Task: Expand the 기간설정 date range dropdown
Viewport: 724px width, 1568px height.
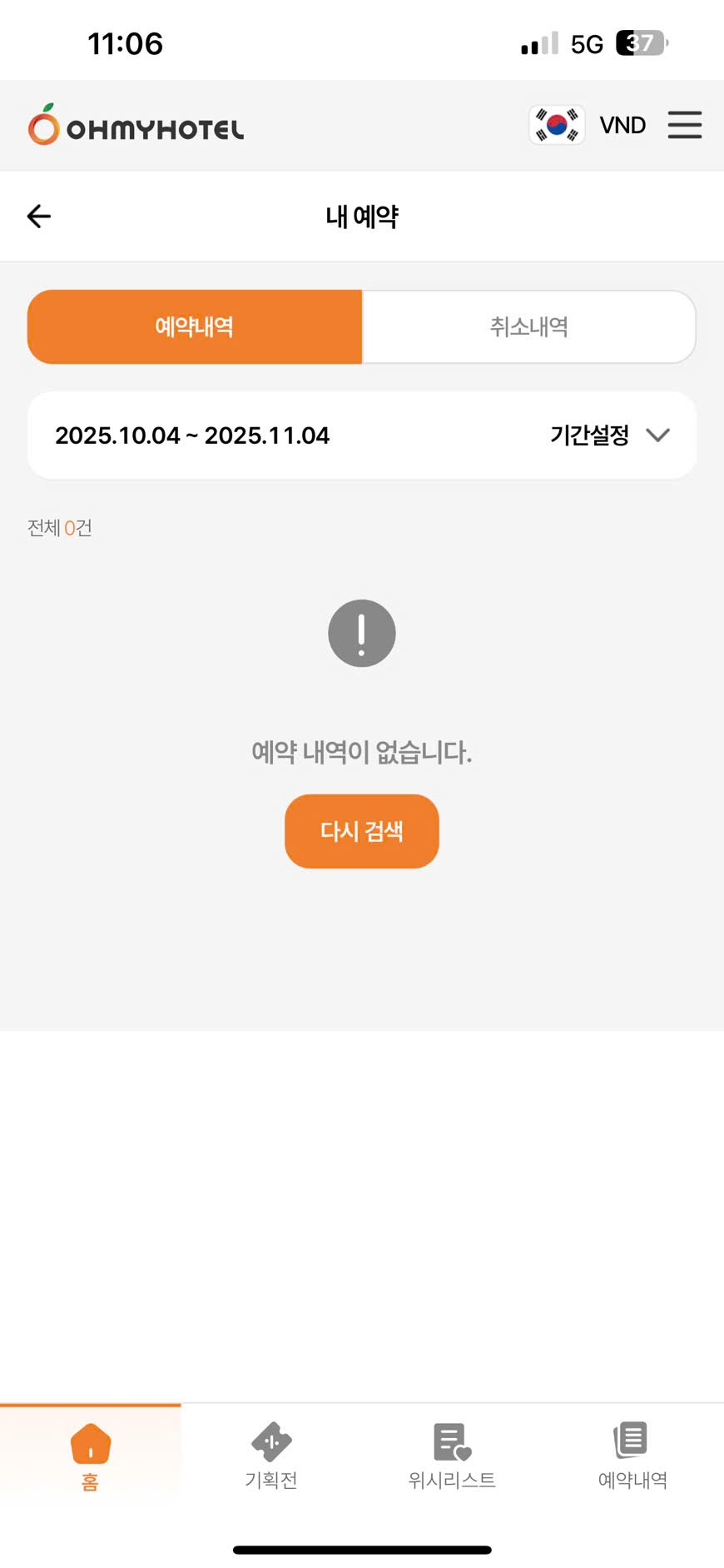Action: [x=609, y=435]
